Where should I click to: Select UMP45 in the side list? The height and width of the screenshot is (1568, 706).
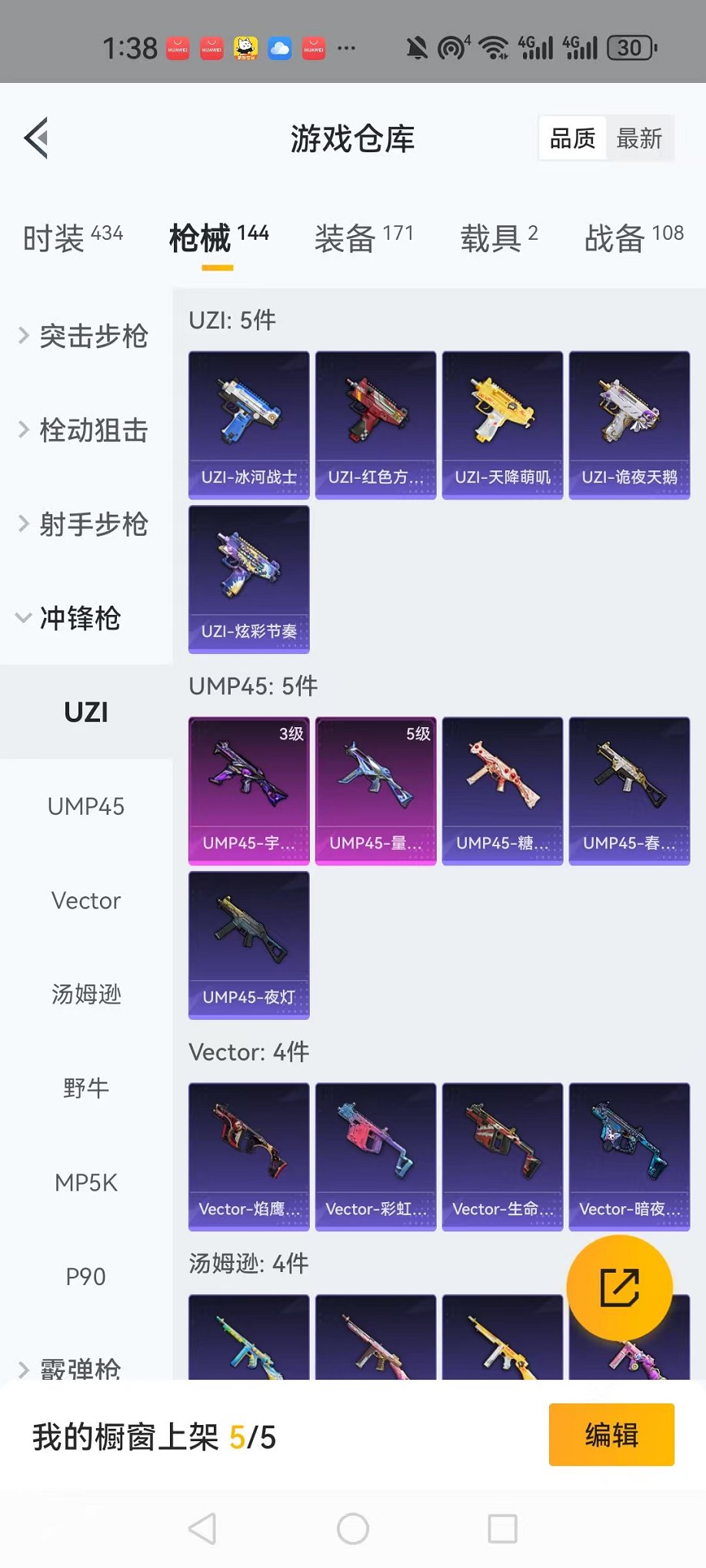click(86, 806)
